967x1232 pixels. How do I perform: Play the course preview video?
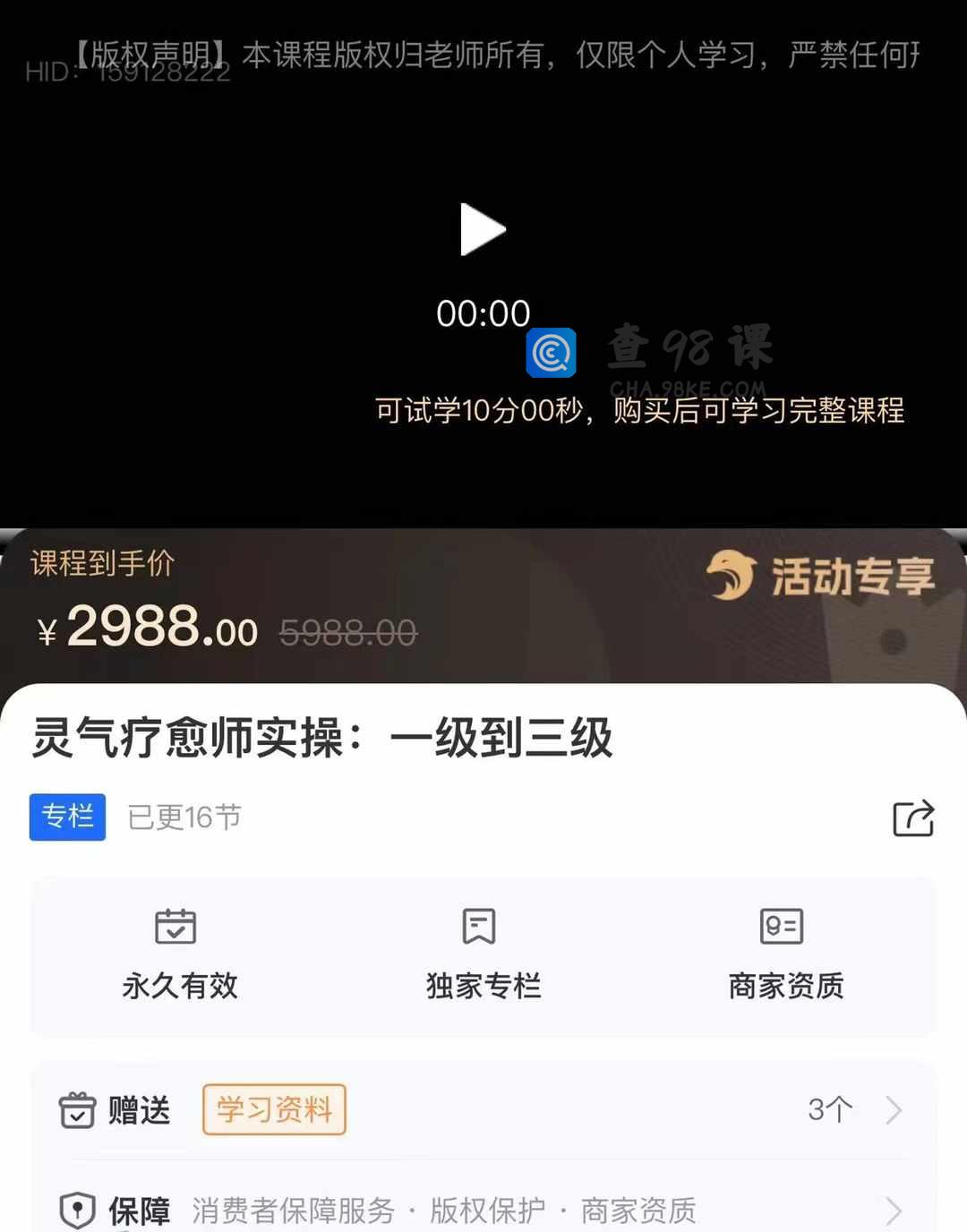tap(483, 230)
